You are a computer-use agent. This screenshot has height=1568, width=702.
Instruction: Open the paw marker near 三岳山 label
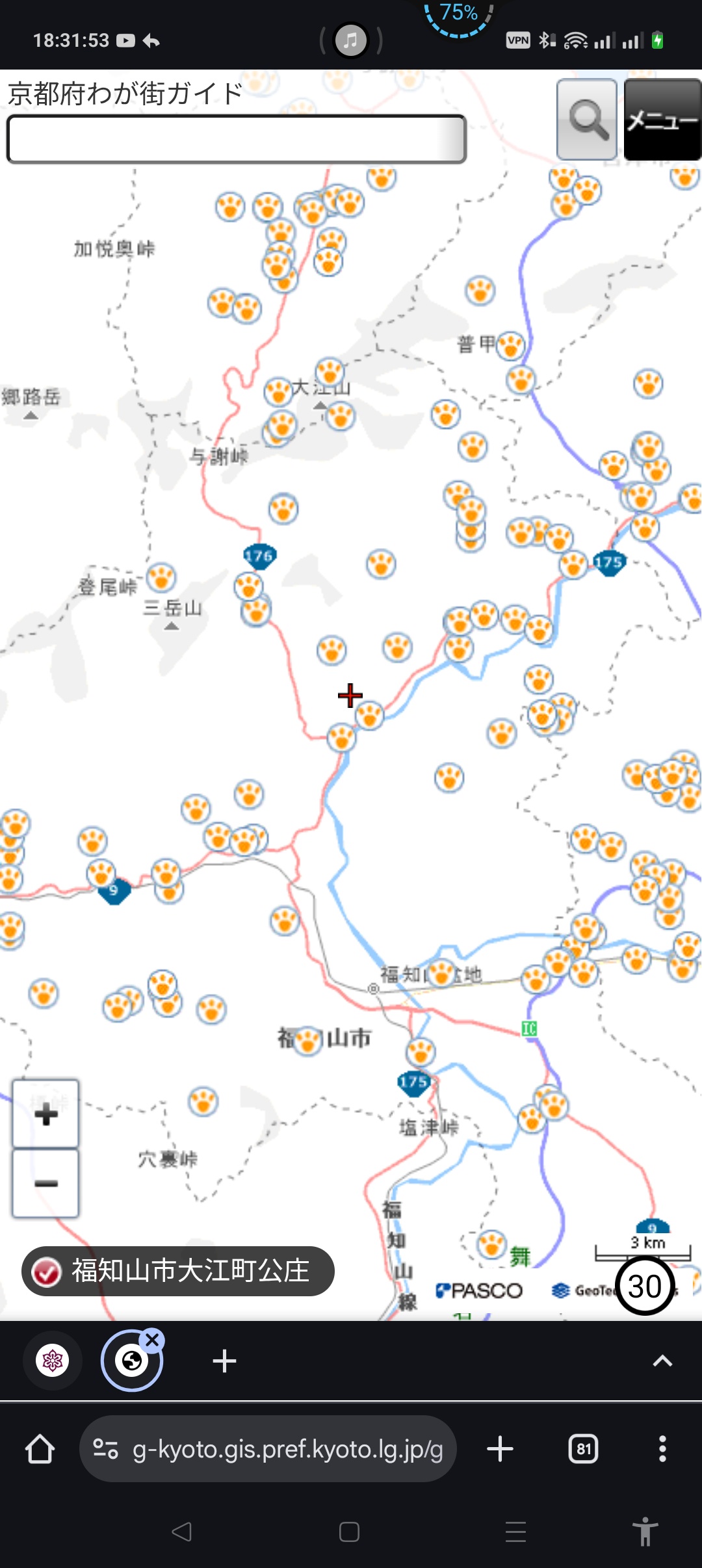tap(161, 577)
